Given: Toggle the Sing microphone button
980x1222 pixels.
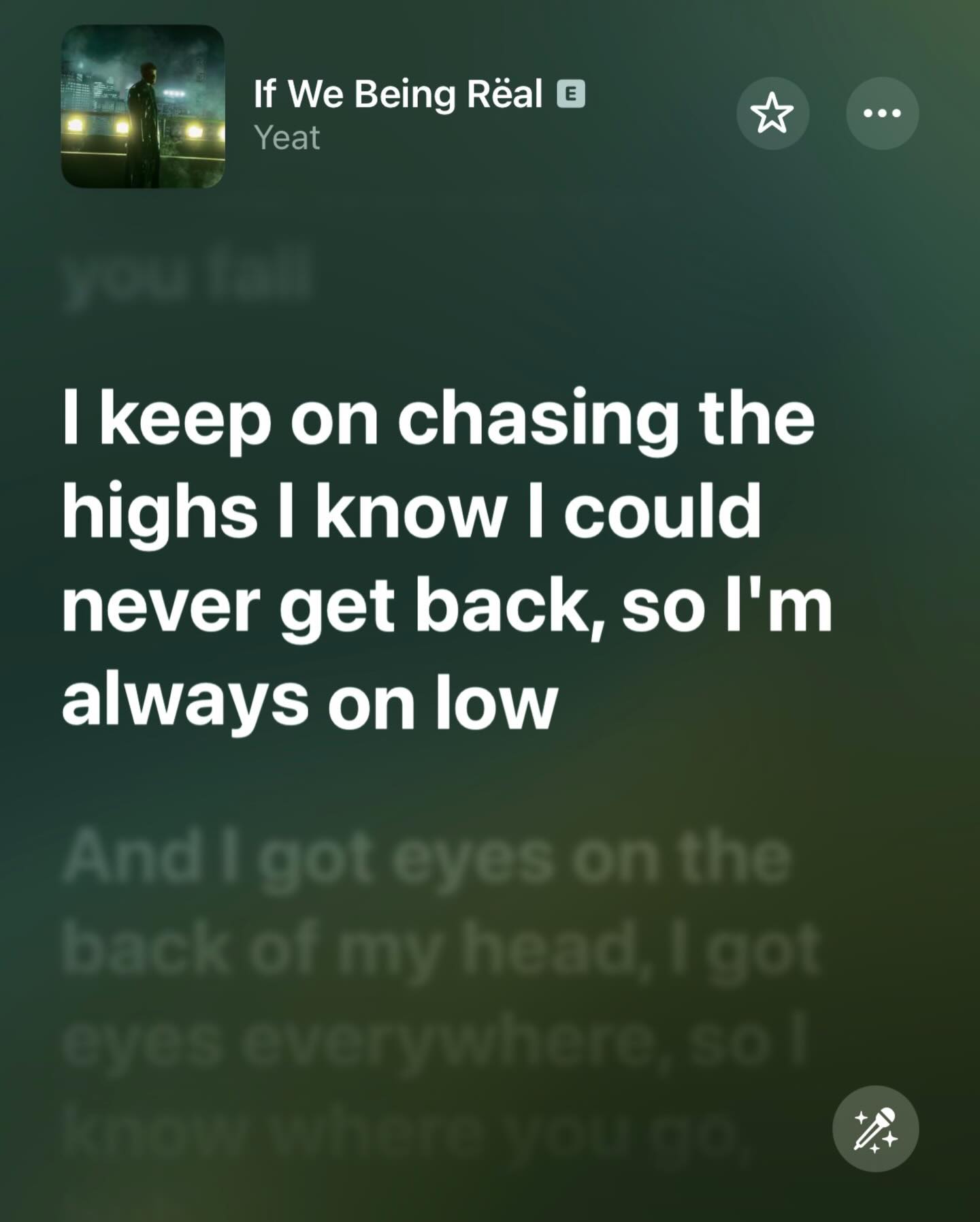Looking at the screenshot, I should point(875,1129).
